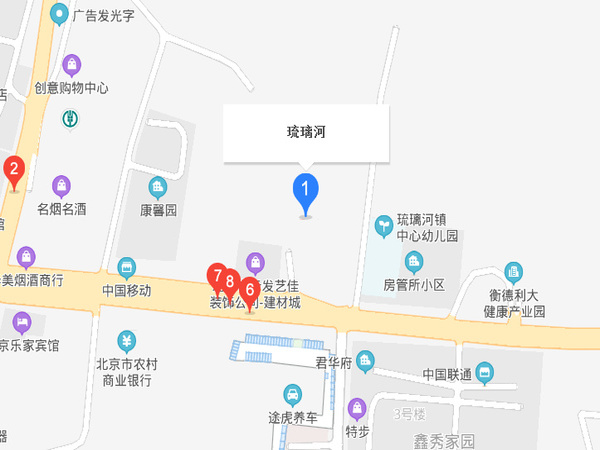Tap the 衡德利大健康产业园 place icon
600x450 pixels.
tap(514, 271)
